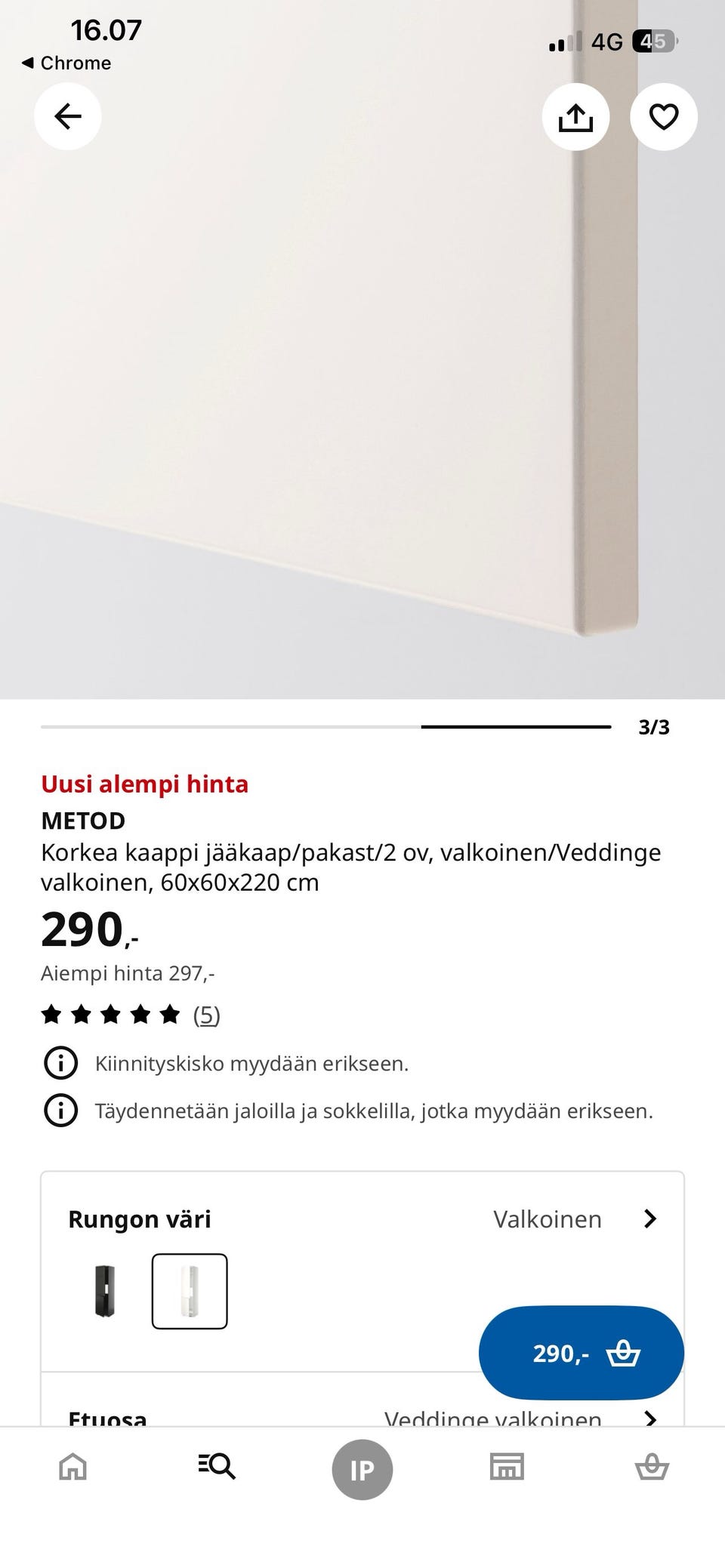Open the IP profile icon
The width and height of the screenshot is (725, 1568).
click(x=362, y=1467)
